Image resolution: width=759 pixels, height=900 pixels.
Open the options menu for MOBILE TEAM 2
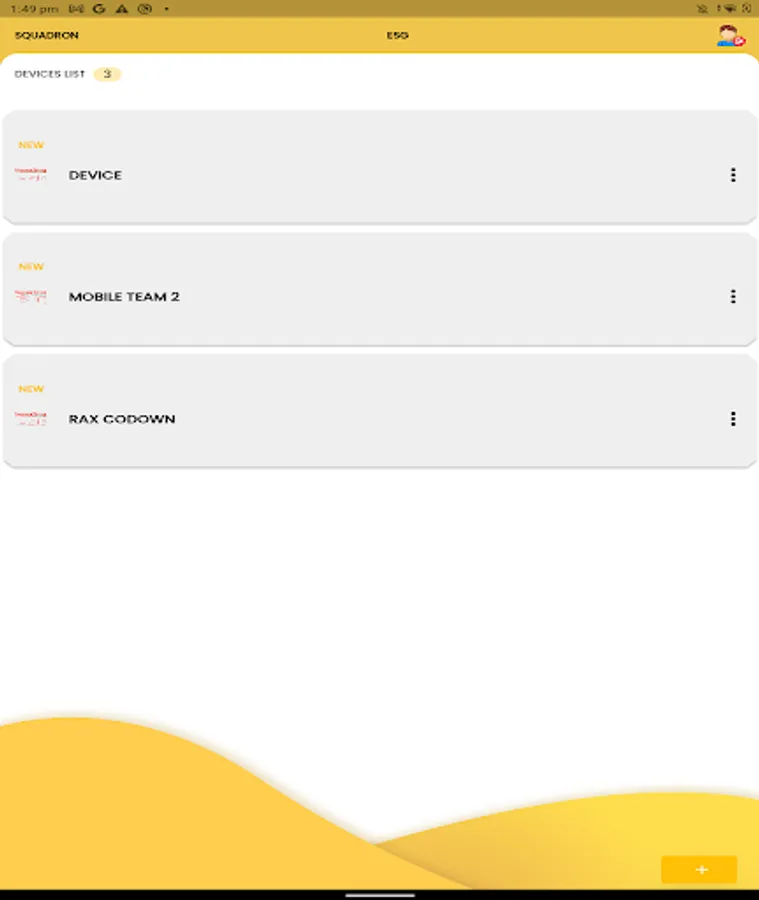point(733,296)
